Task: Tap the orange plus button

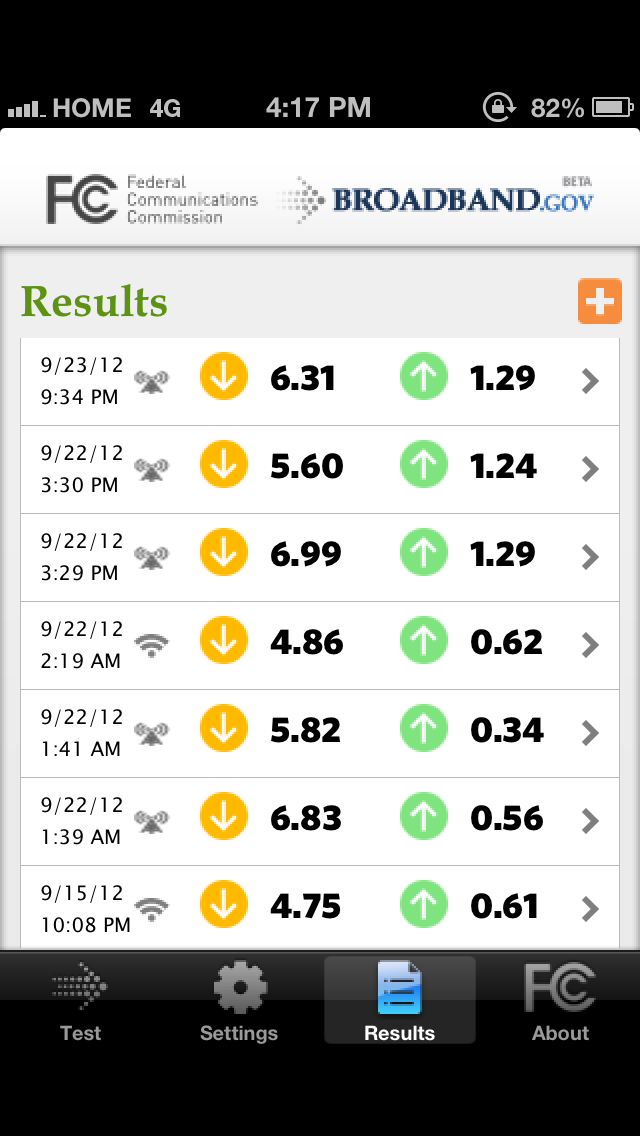Action: [599, 301]
